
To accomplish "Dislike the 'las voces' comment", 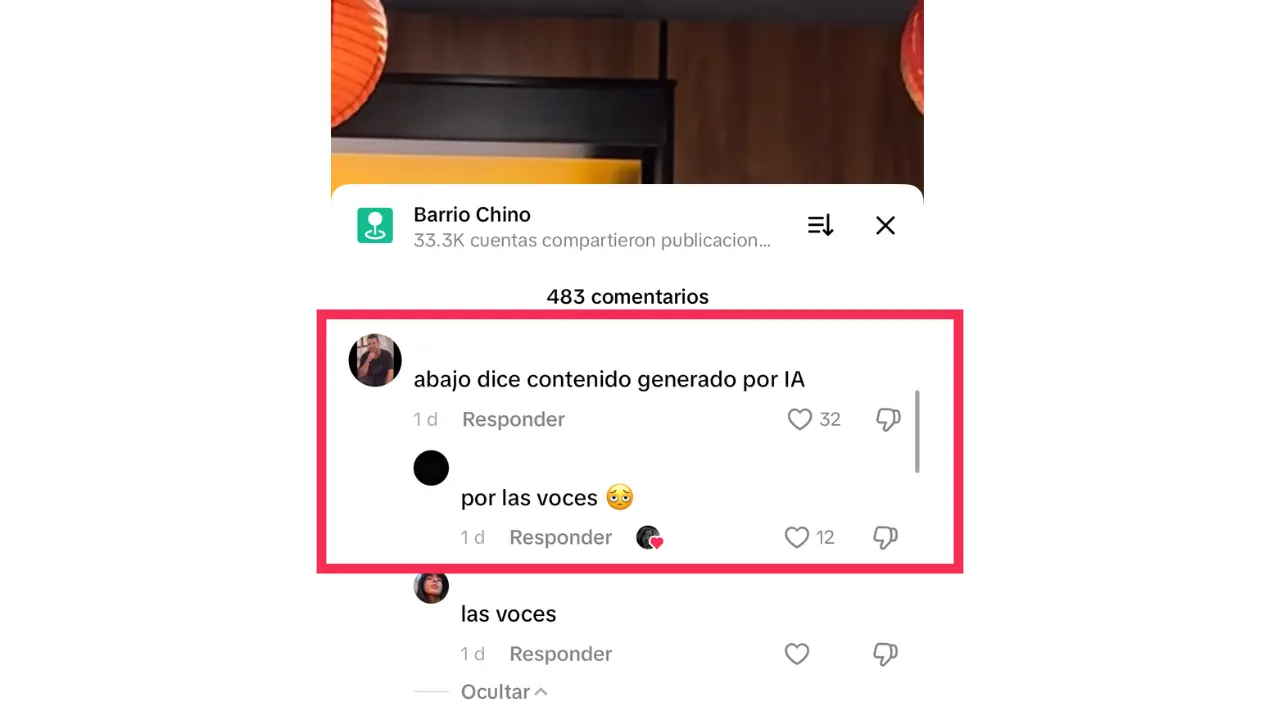I will [x=885, y=654].
